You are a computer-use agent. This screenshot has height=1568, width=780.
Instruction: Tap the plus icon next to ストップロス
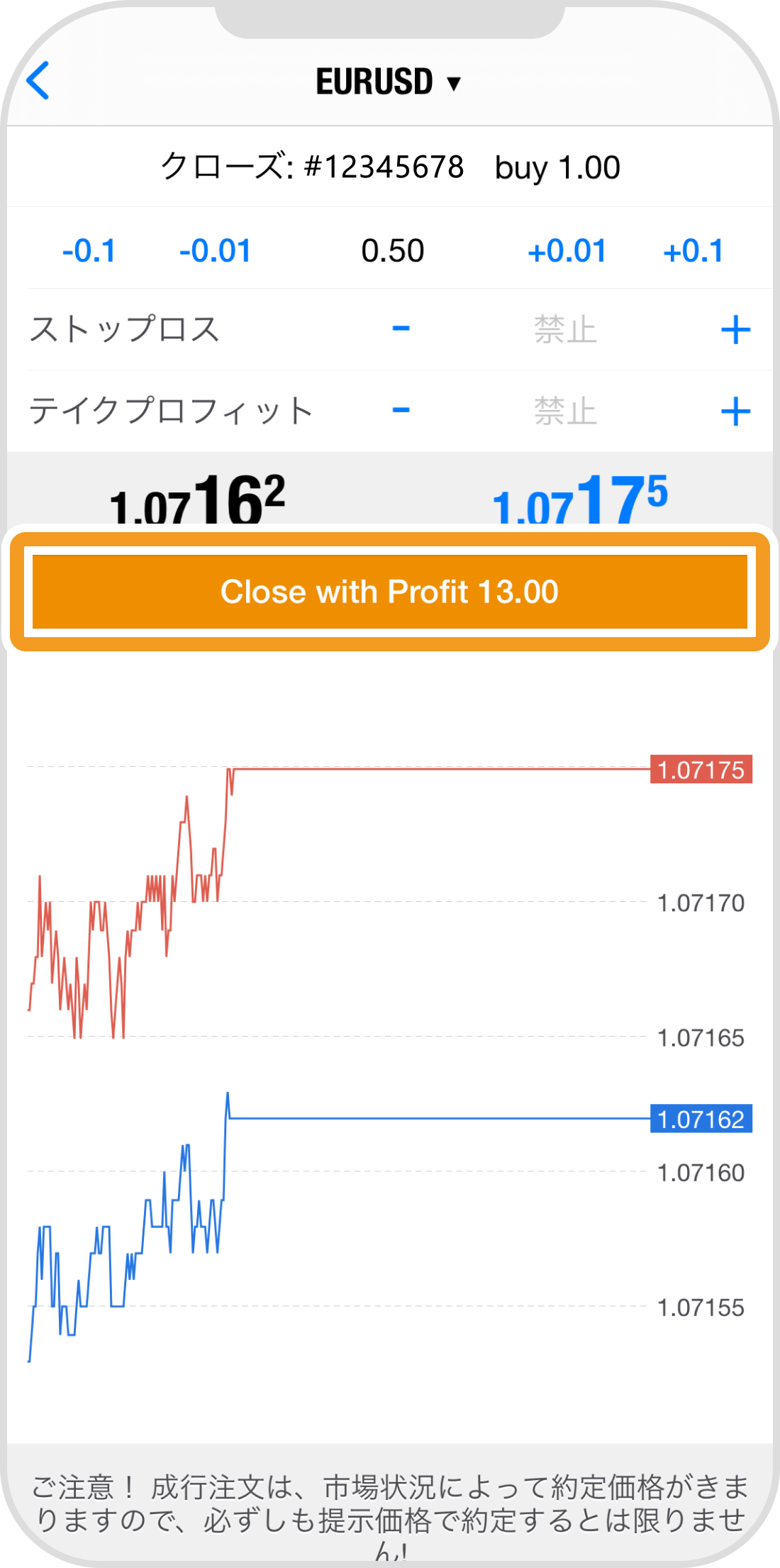pos(737,330)
